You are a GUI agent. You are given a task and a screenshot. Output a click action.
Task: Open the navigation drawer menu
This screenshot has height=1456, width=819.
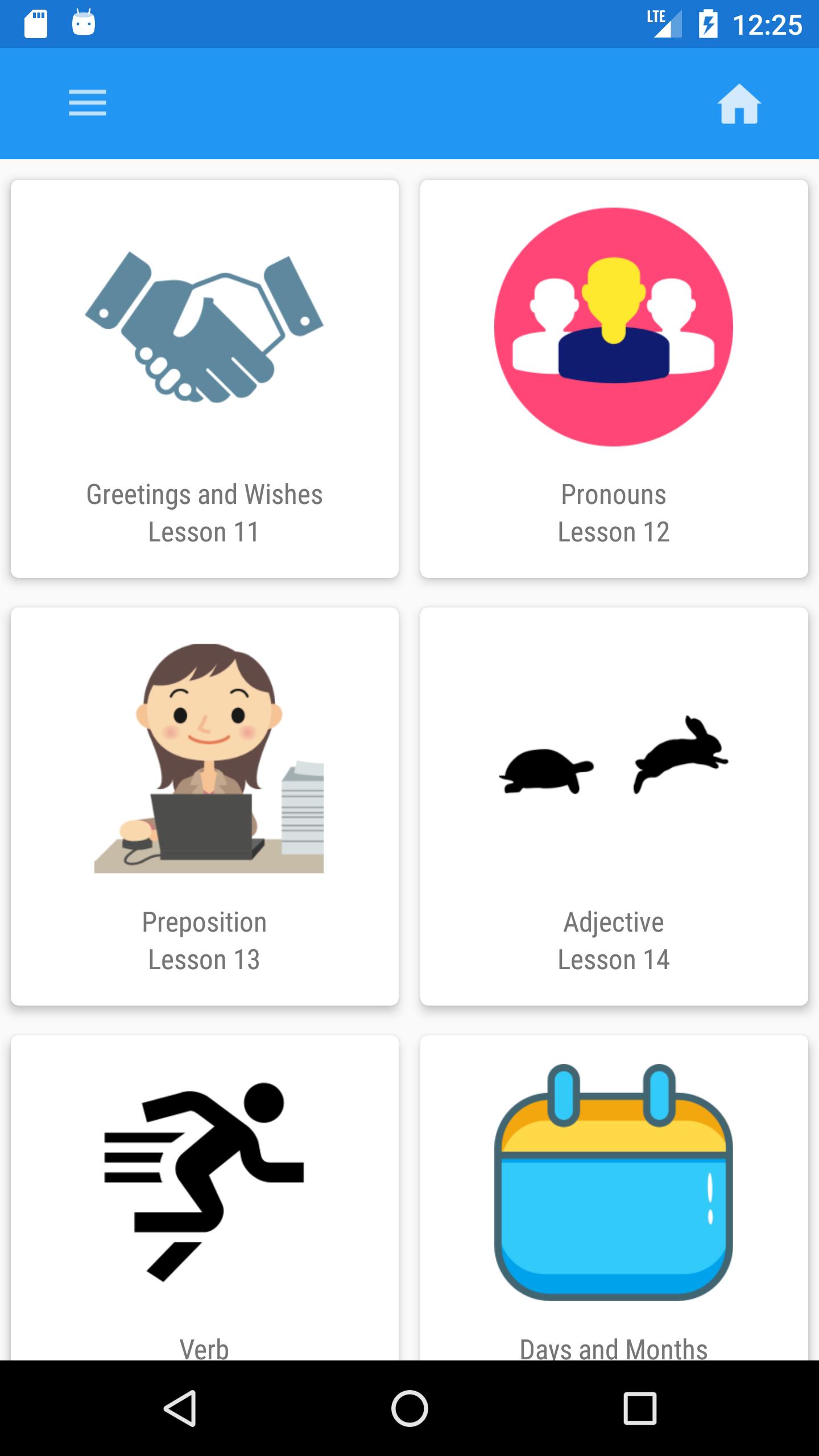pos(87,105)
